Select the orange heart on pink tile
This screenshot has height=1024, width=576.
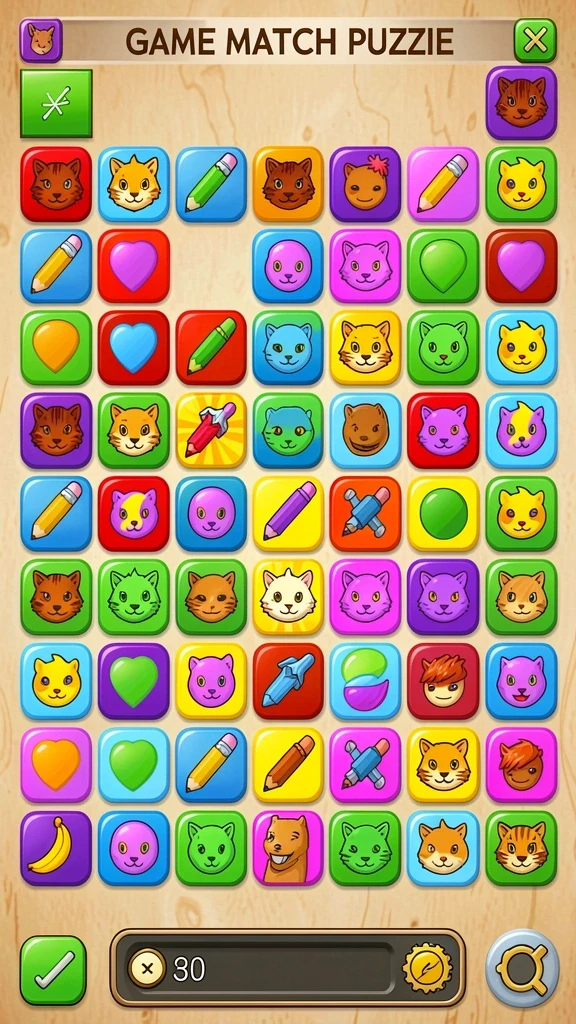(56, 765)
